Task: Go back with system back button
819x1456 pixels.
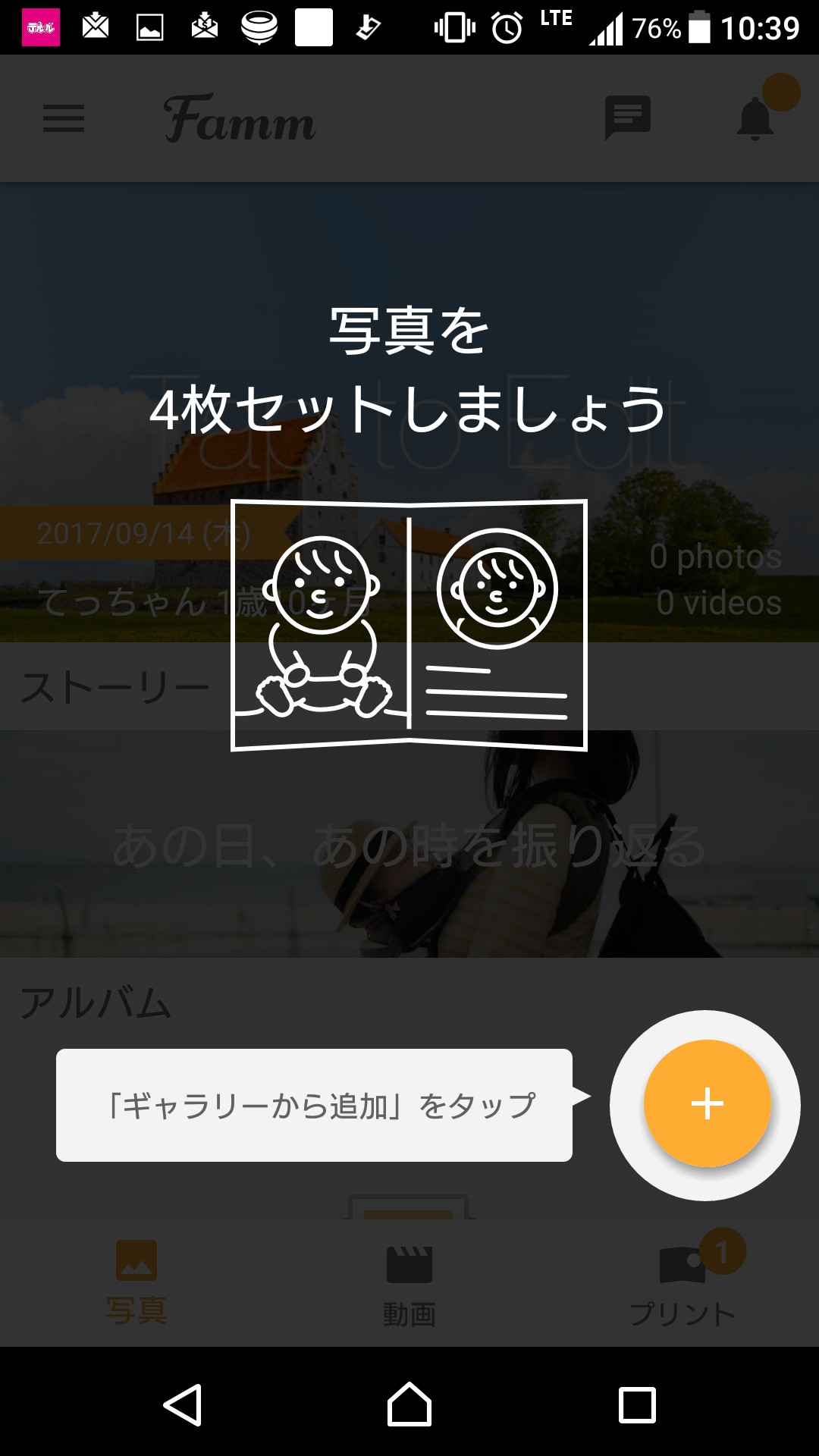Action: [x=183, y=1404]
